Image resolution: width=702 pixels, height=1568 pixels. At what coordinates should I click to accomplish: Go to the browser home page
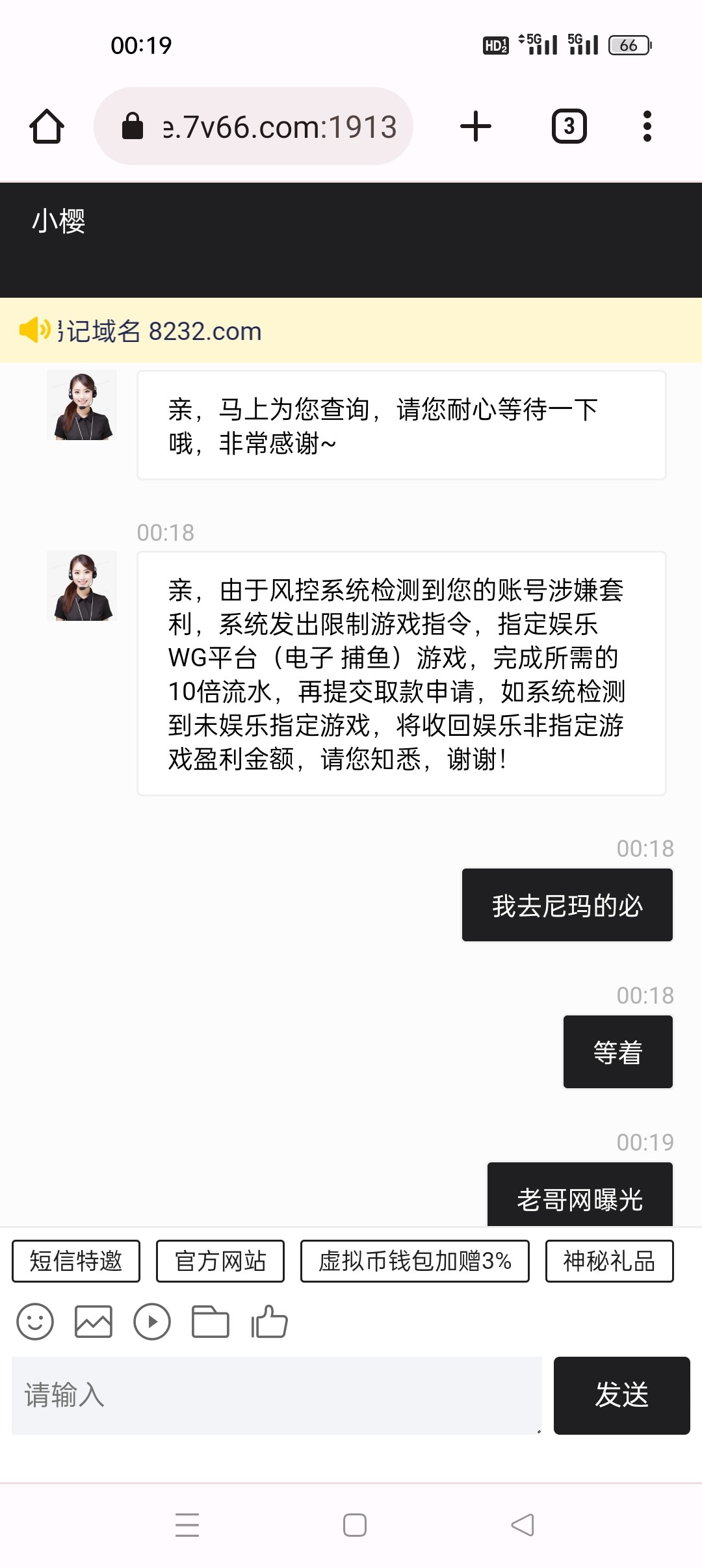tap(47, 126)
